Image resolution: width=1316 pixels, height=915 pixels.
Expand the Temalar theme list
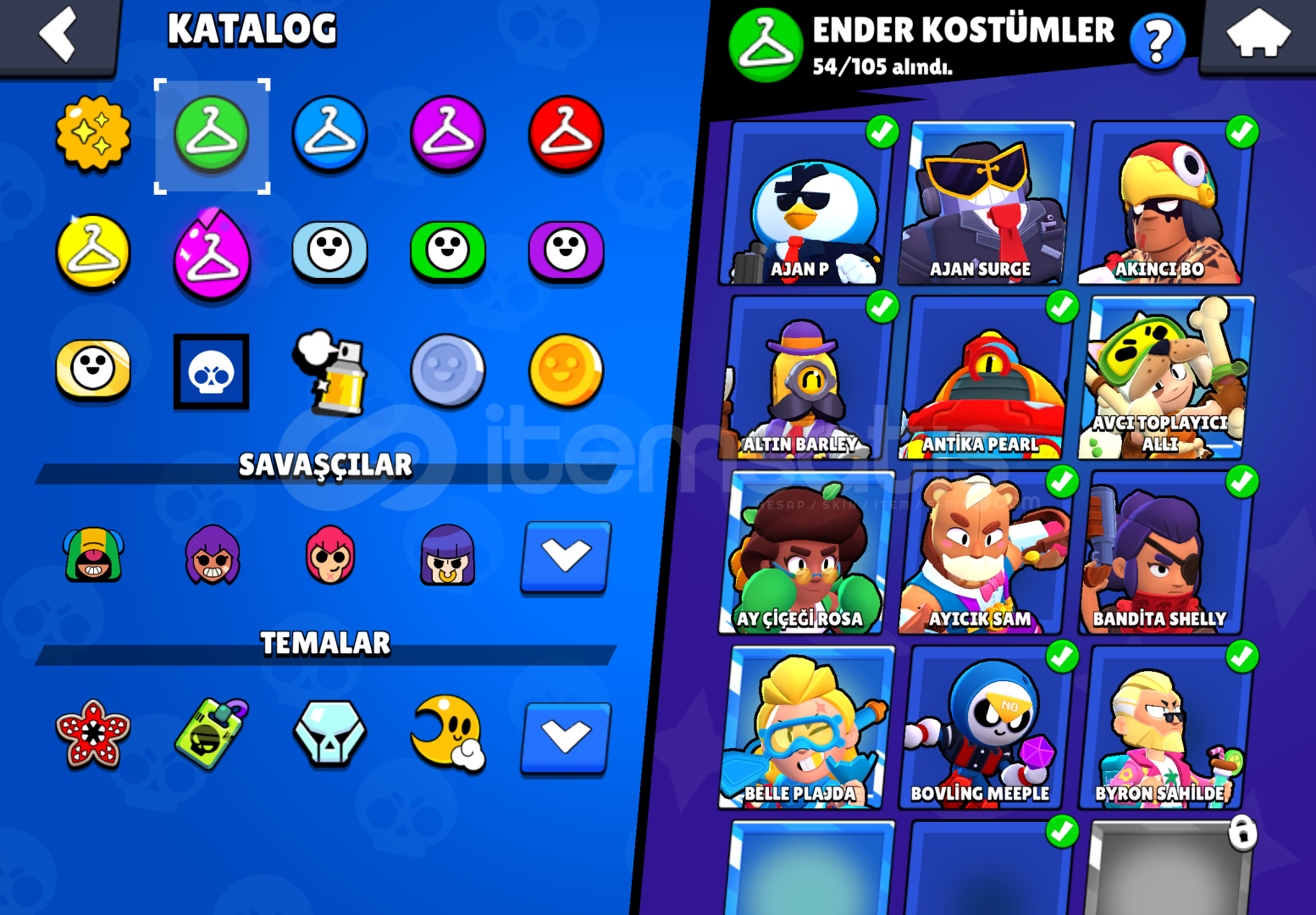pos(566,737)
